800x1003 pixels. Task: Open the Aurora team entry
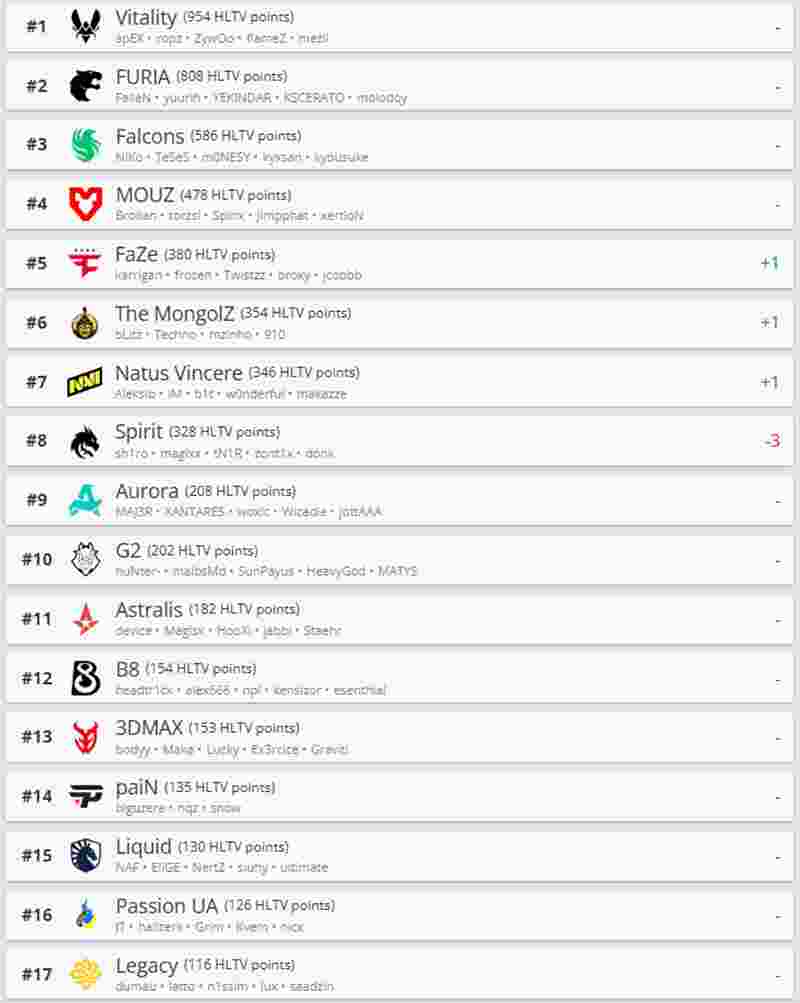(400, 500)
